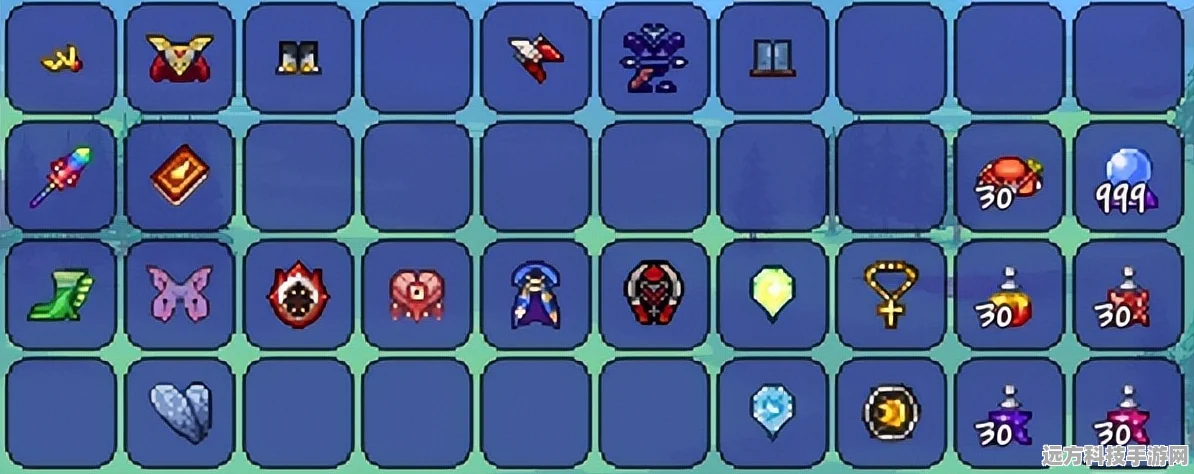1194x474 pixels.
Task: Select the golden cross necklace
Action: pyautogui.click(x=889, y=295)
